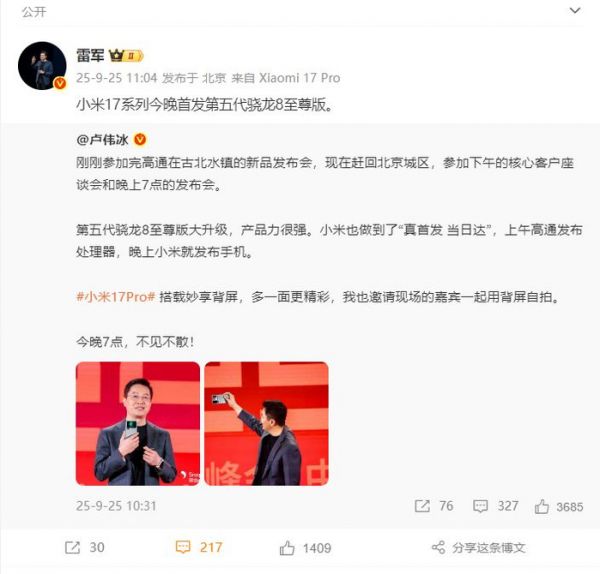Tap 分享这条博文 to share the post
Viewport: 600px width, 574px height.
[478, 548]
